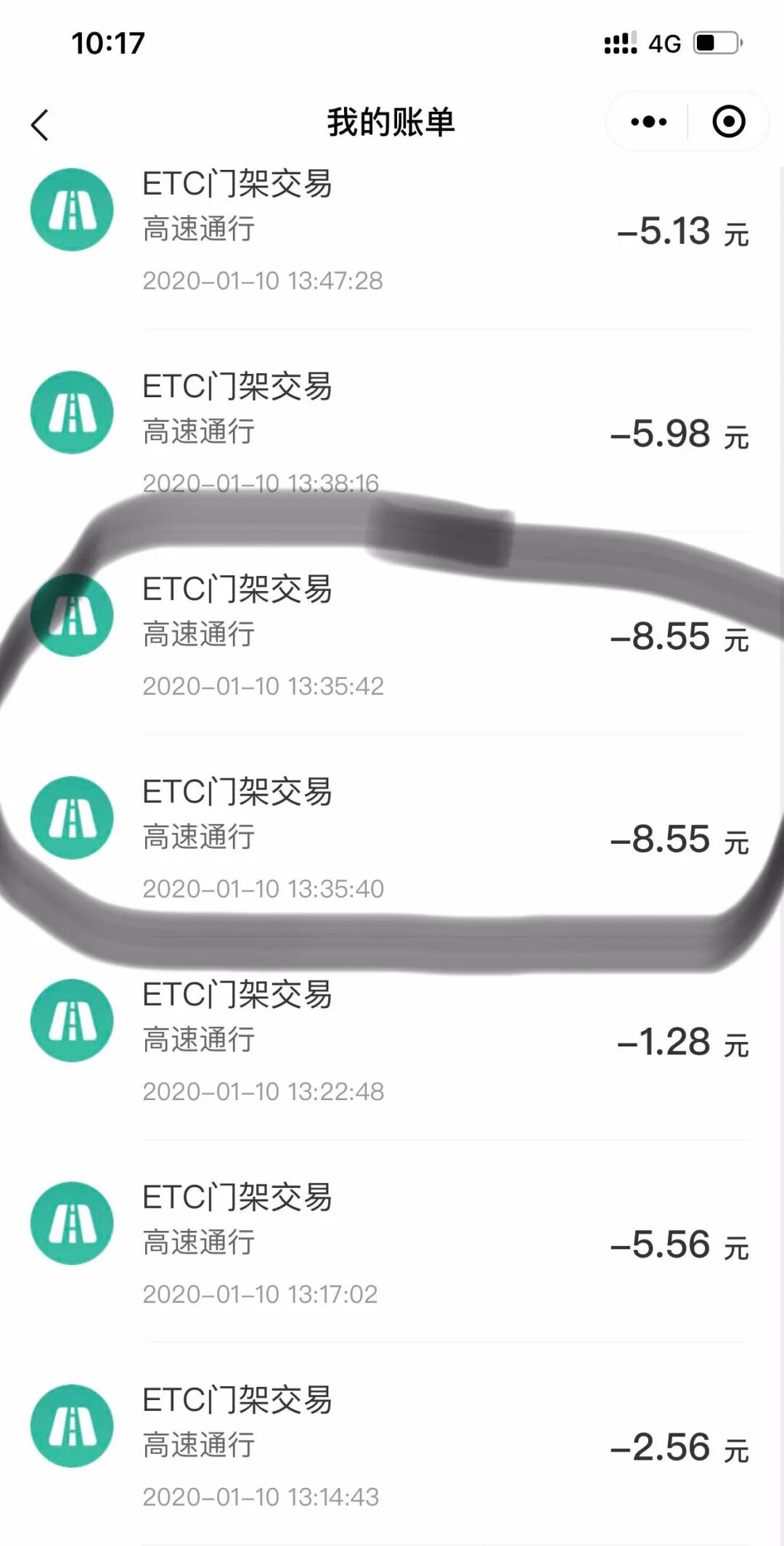This screenshot has width=784, height=1546.
Task: Close the mini program via circle icon
Action: 729,121
